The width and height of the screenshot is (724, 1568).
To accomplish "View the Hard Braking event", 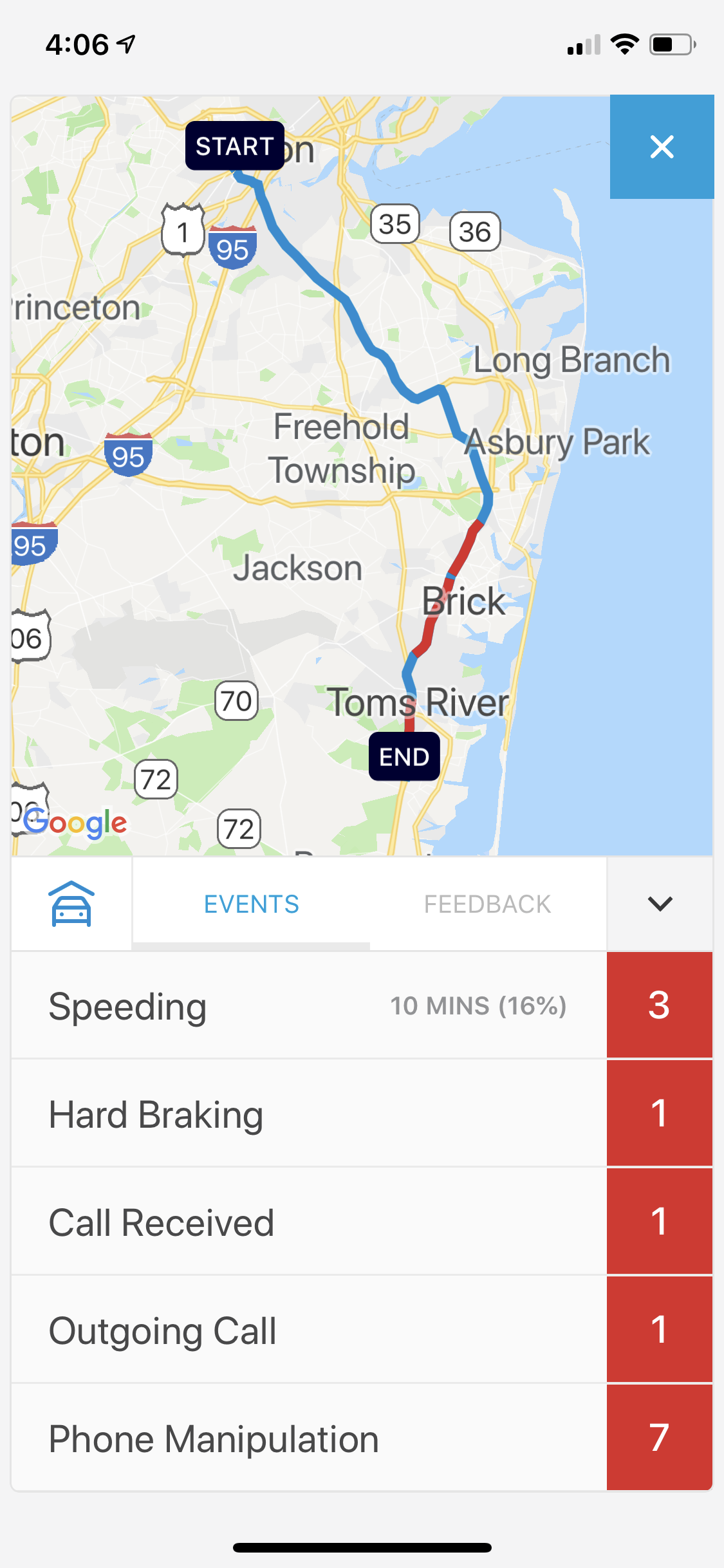I will tap(309, 1114).
